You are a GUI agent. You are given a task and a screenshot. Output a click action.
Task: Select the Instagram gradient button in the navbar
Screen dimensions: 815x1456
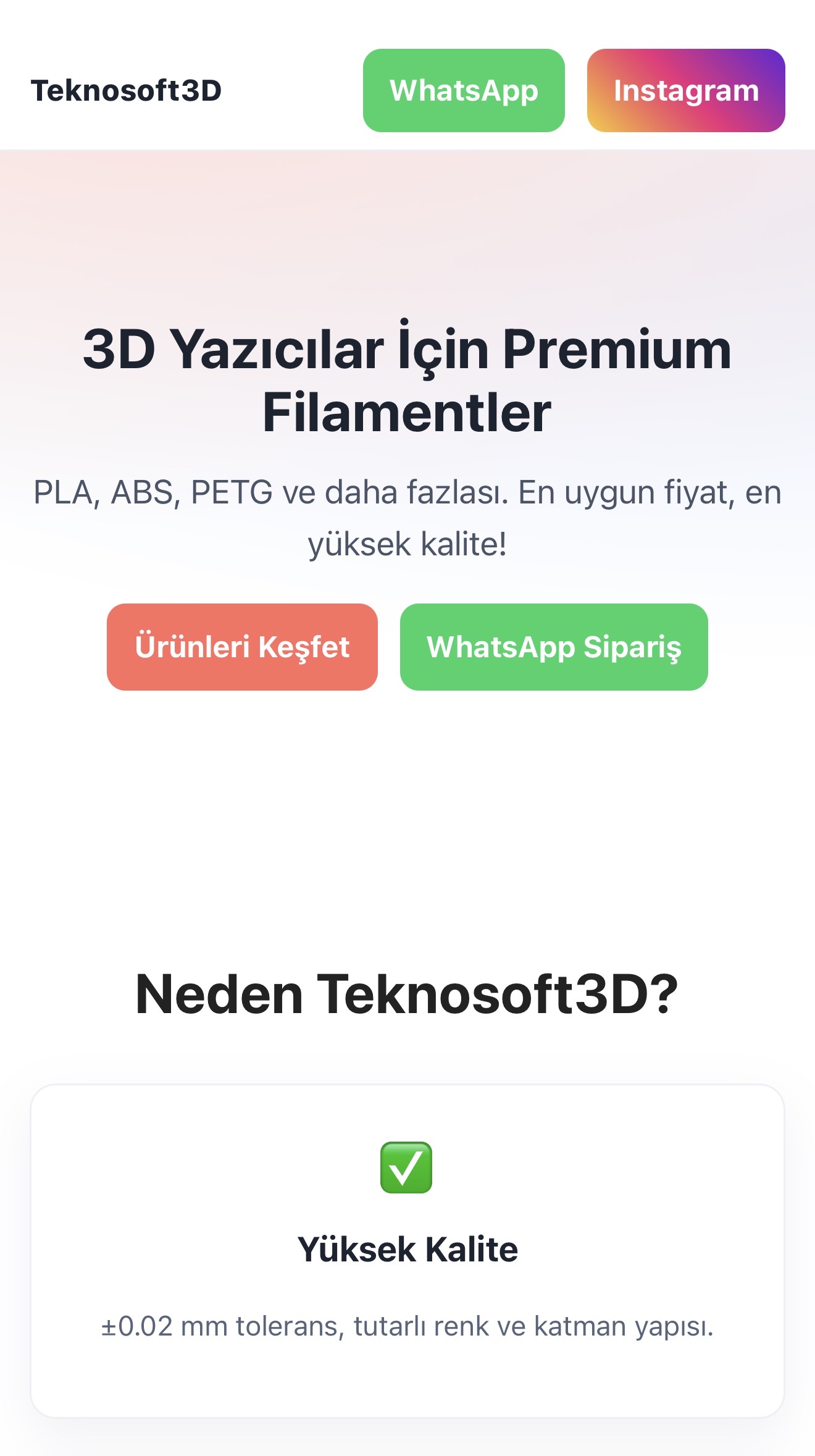685,90
